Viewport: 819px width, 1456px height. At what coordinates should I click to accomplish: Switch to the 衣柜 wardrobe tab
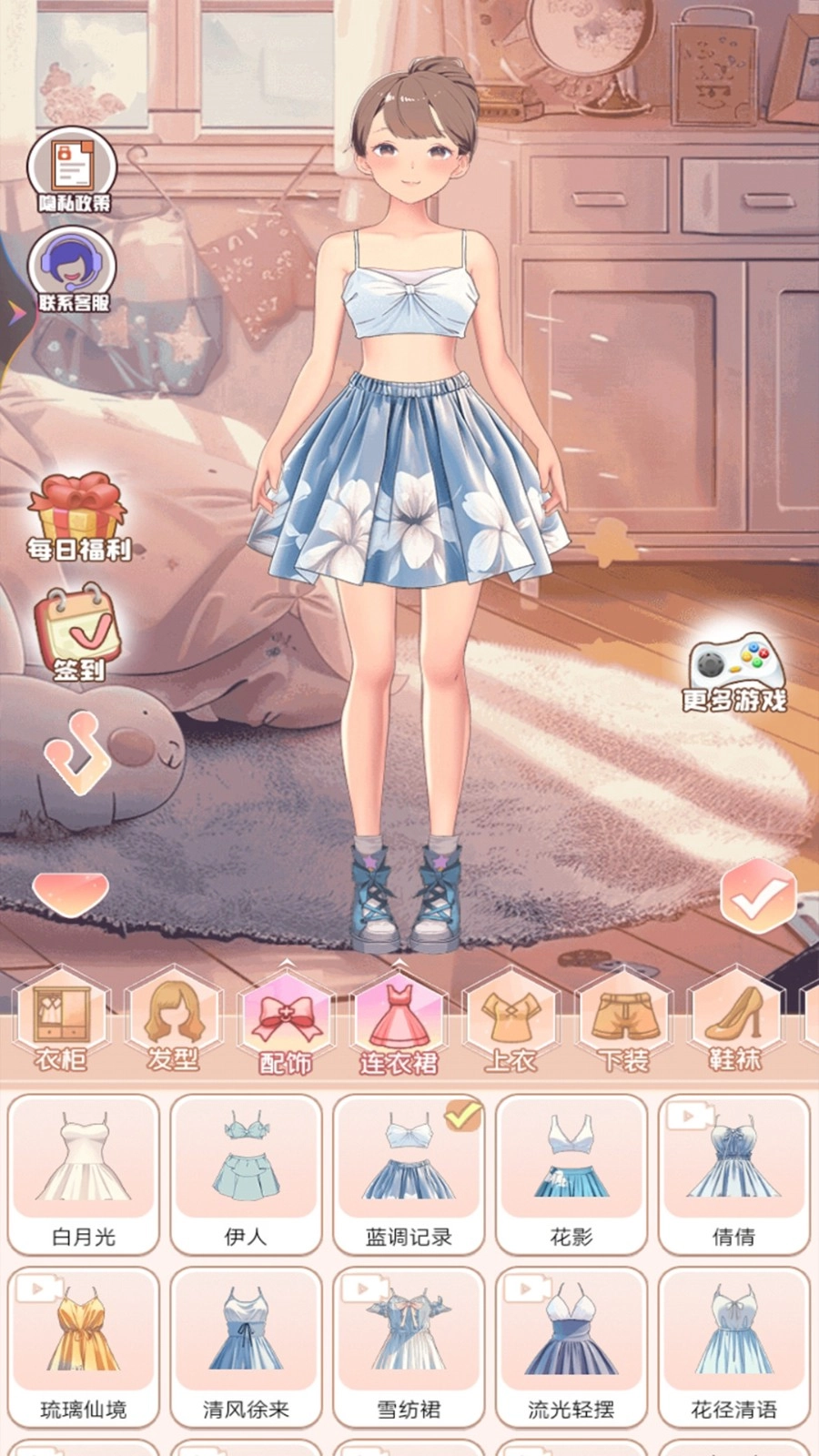pyautogui.click(x=61, y=1024)
